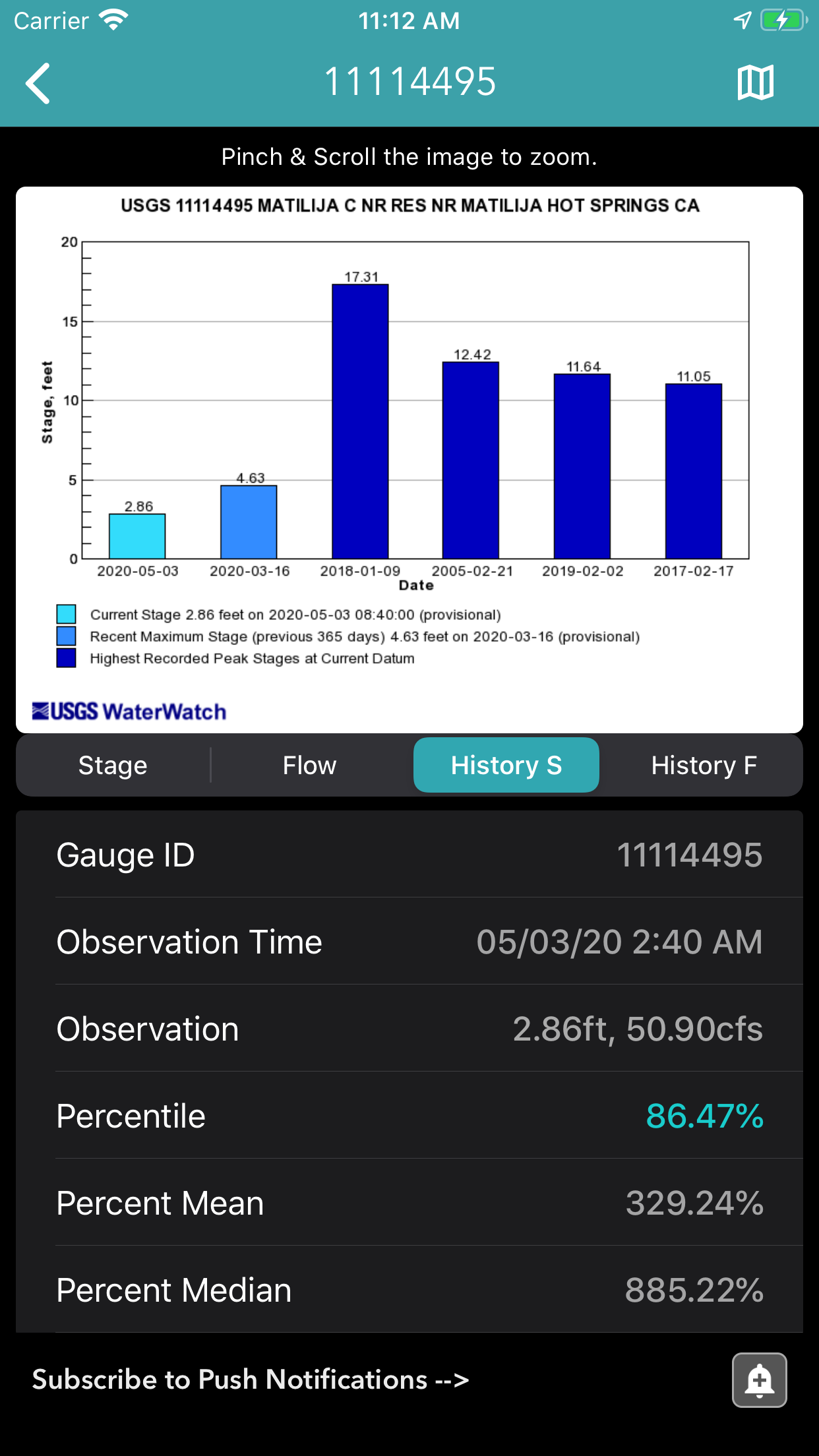
Task: Navigate back using the back chevron
Action: click(38, 81)
